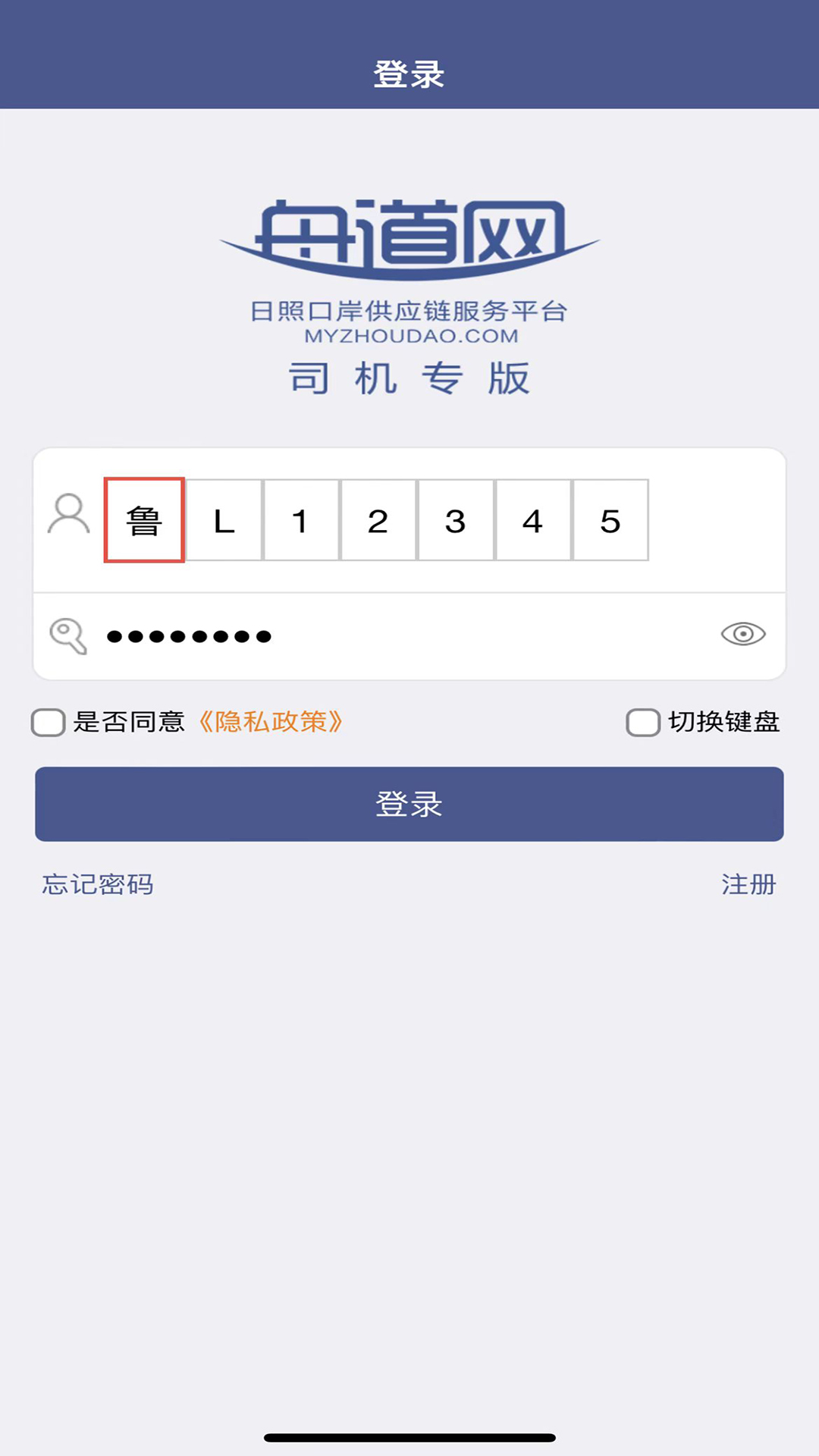Open the 《隐私政策》 link
The image size is (819, 1456).
pos(271,722)
